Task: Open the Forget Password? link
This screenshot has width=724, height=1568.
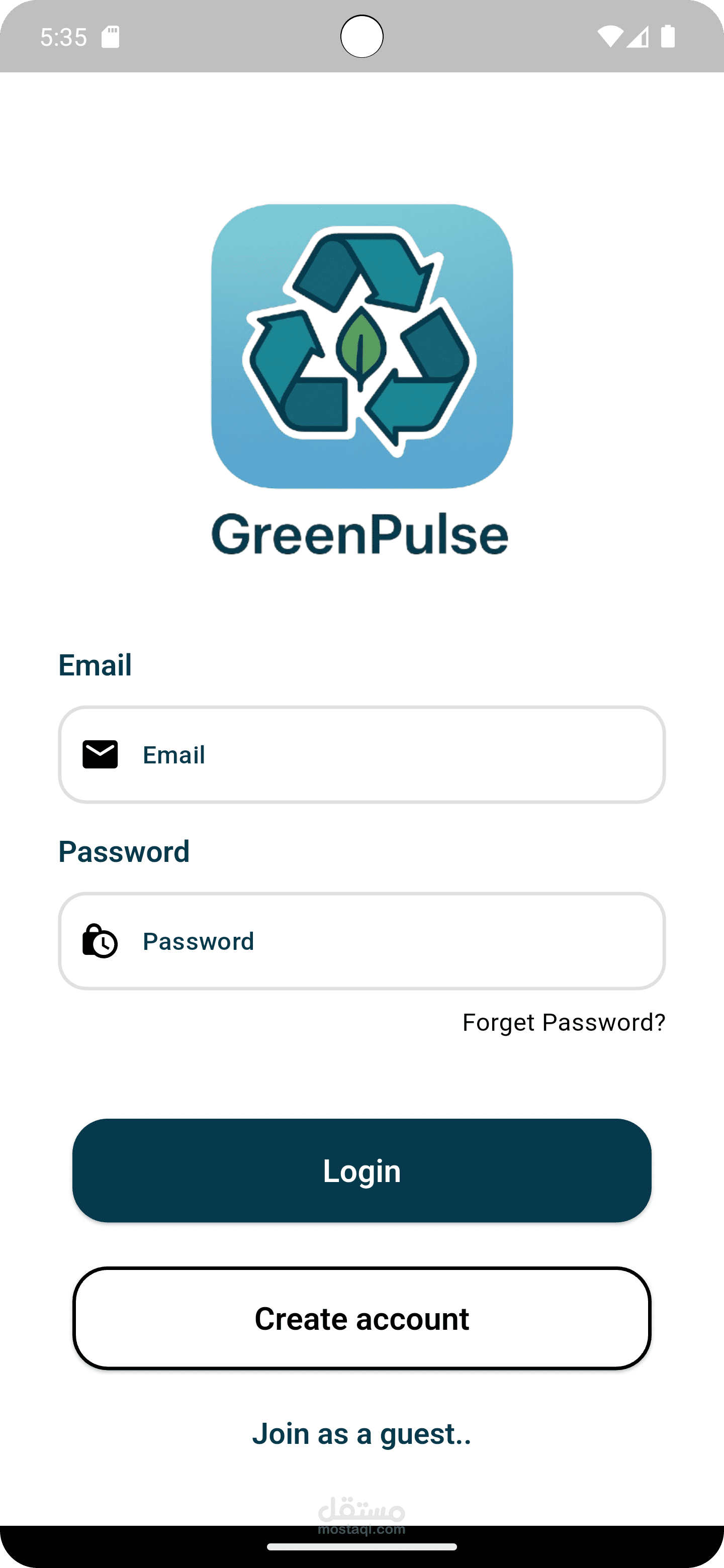Action: tap(564, 1022)
